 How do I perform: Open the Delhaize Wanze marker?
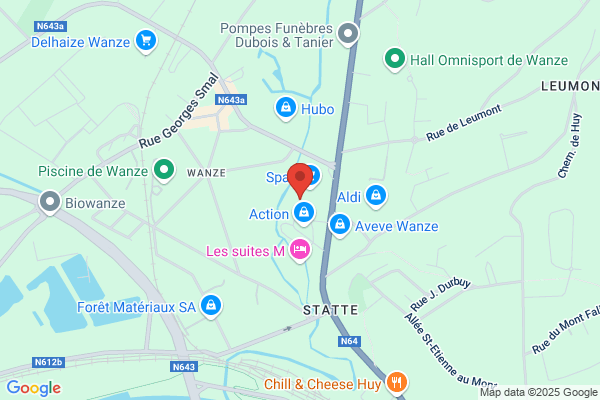coord(146,41)
